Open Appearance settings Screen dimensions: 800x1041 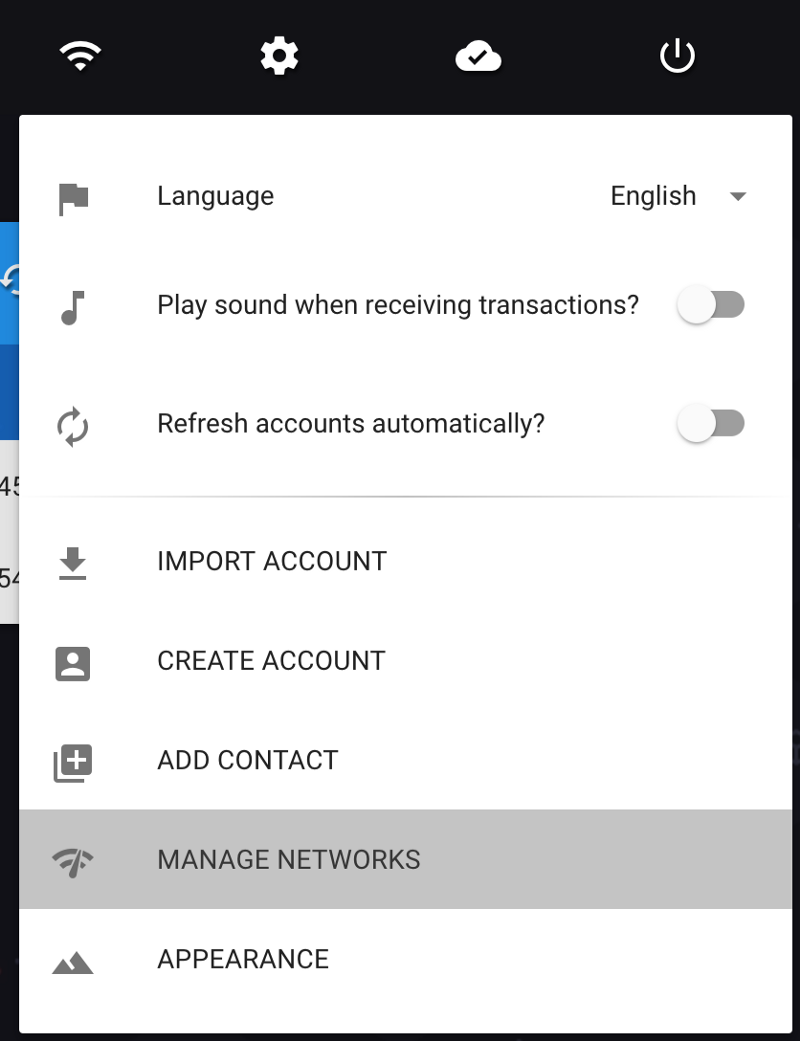coord(243,959)
